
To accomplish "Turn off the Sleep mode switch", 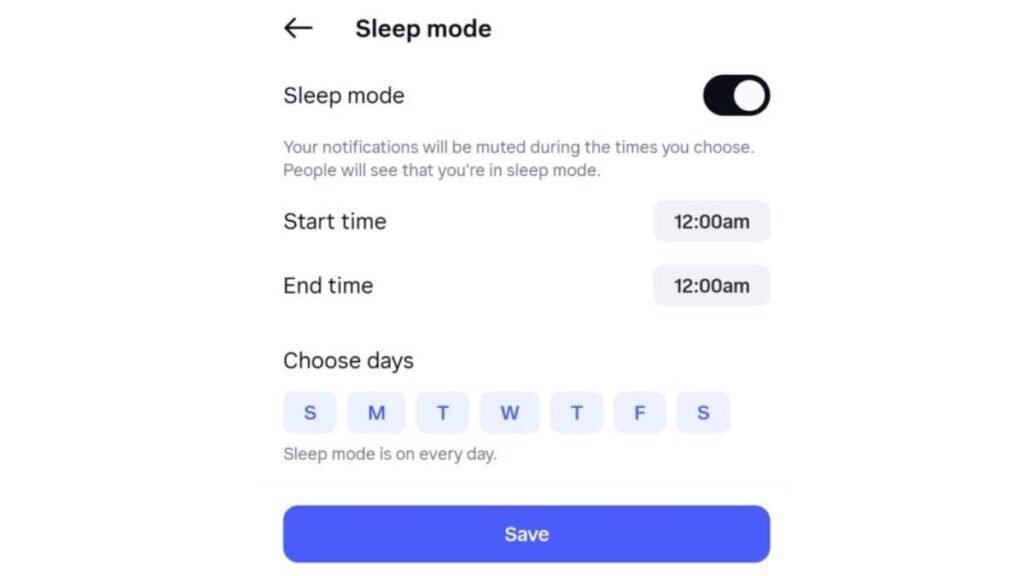I will 736,96.
